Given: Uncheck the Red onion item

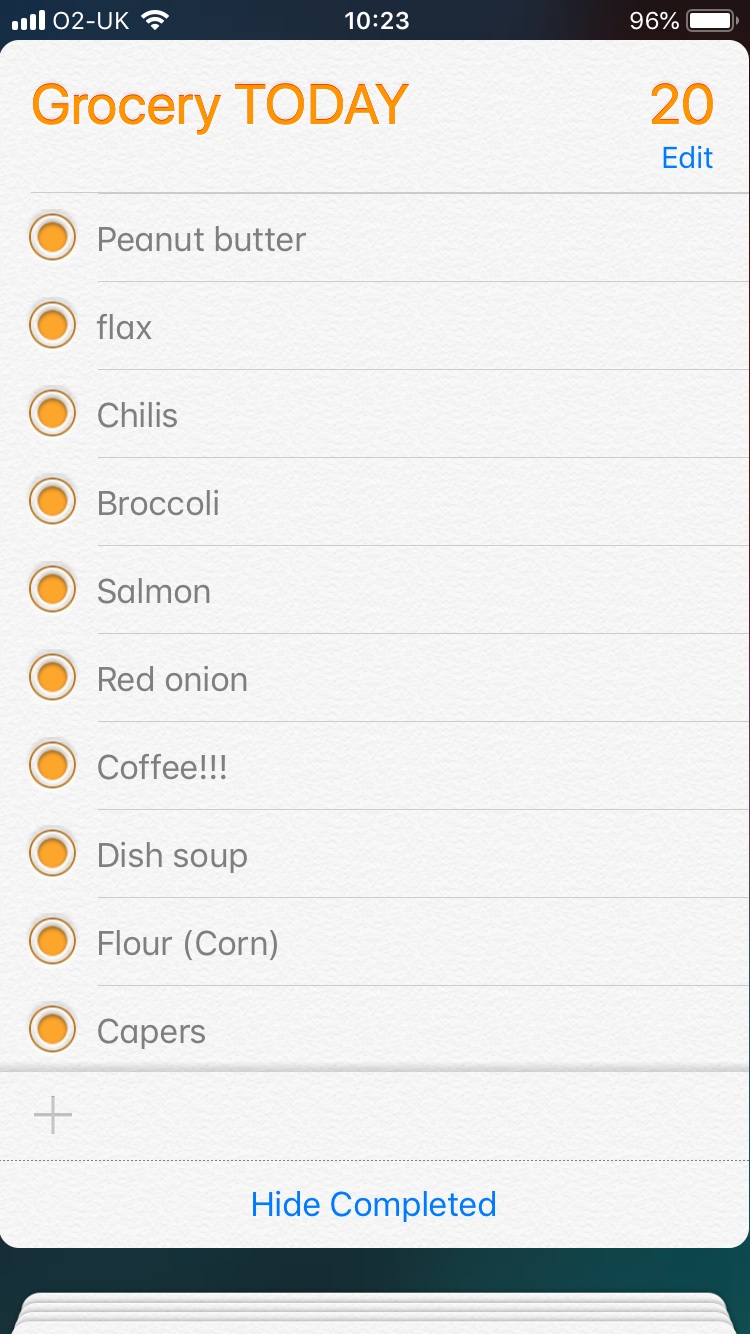Looking at the screenshot, I should 52,678.
